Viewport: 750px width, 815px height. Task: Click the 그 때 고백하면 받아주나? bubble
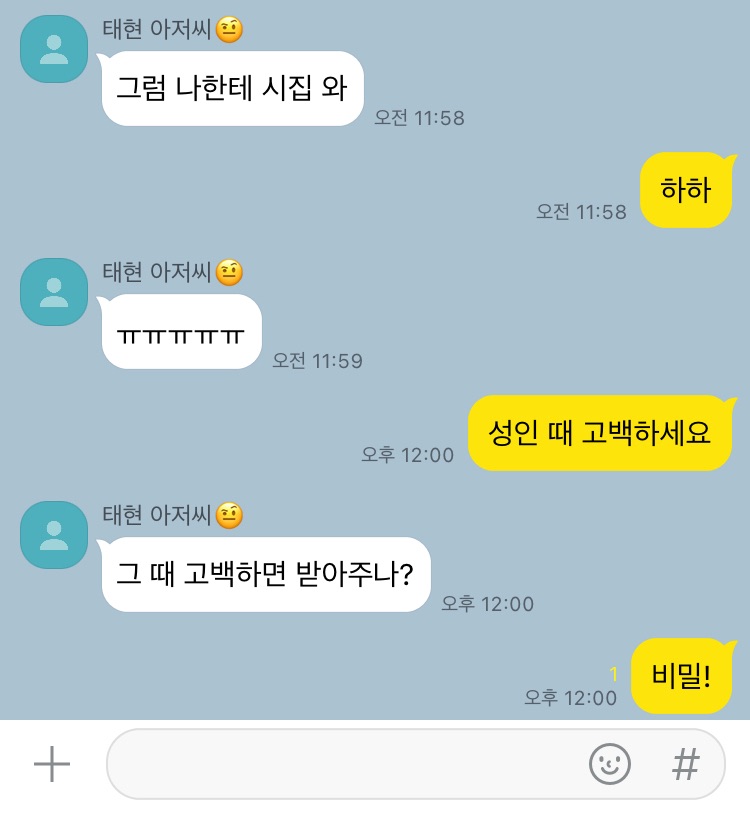pyautogui.click(x=266, y=574)
